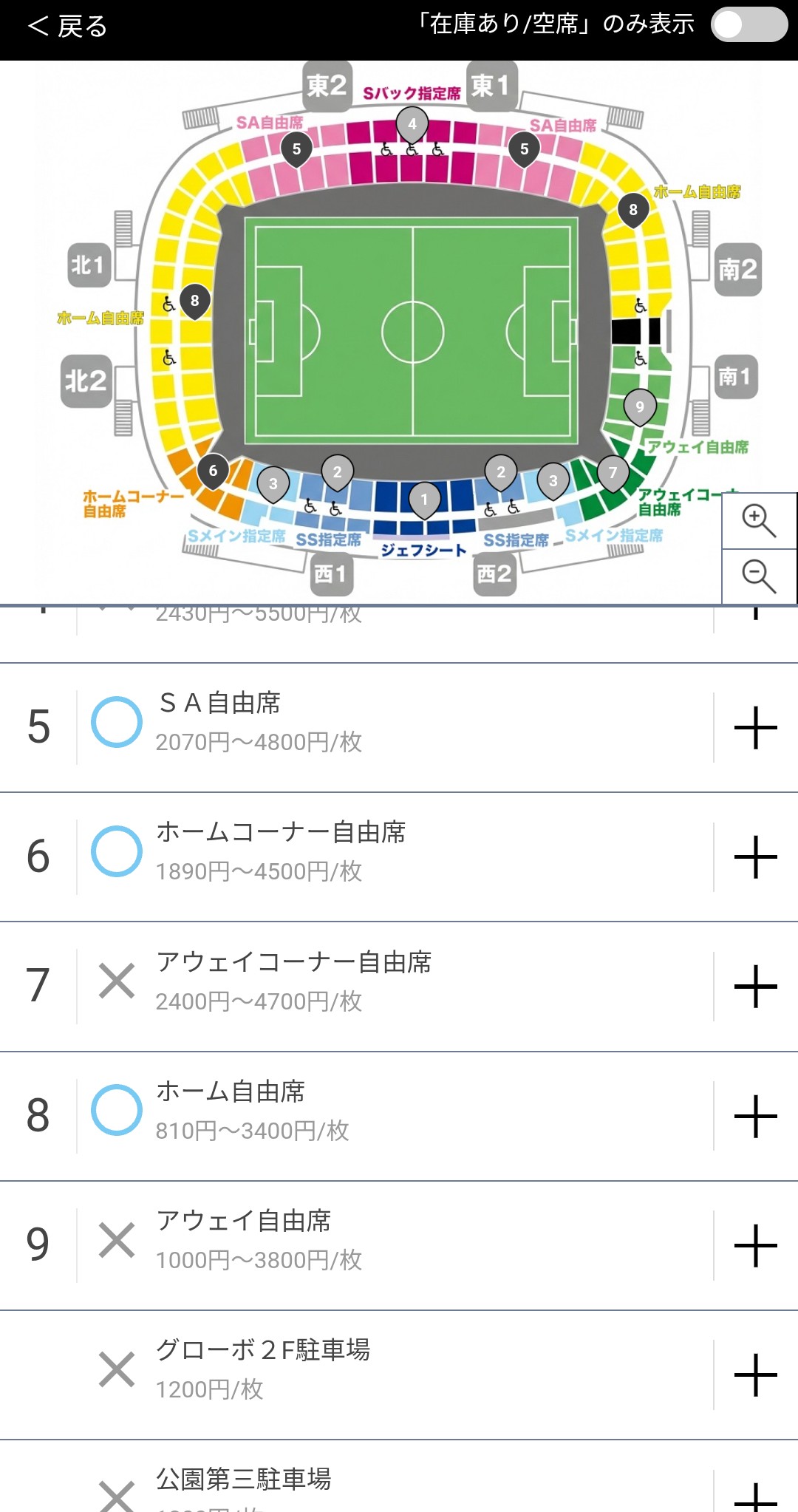Expand the アウェイ自由席 row

[755, 1246]
